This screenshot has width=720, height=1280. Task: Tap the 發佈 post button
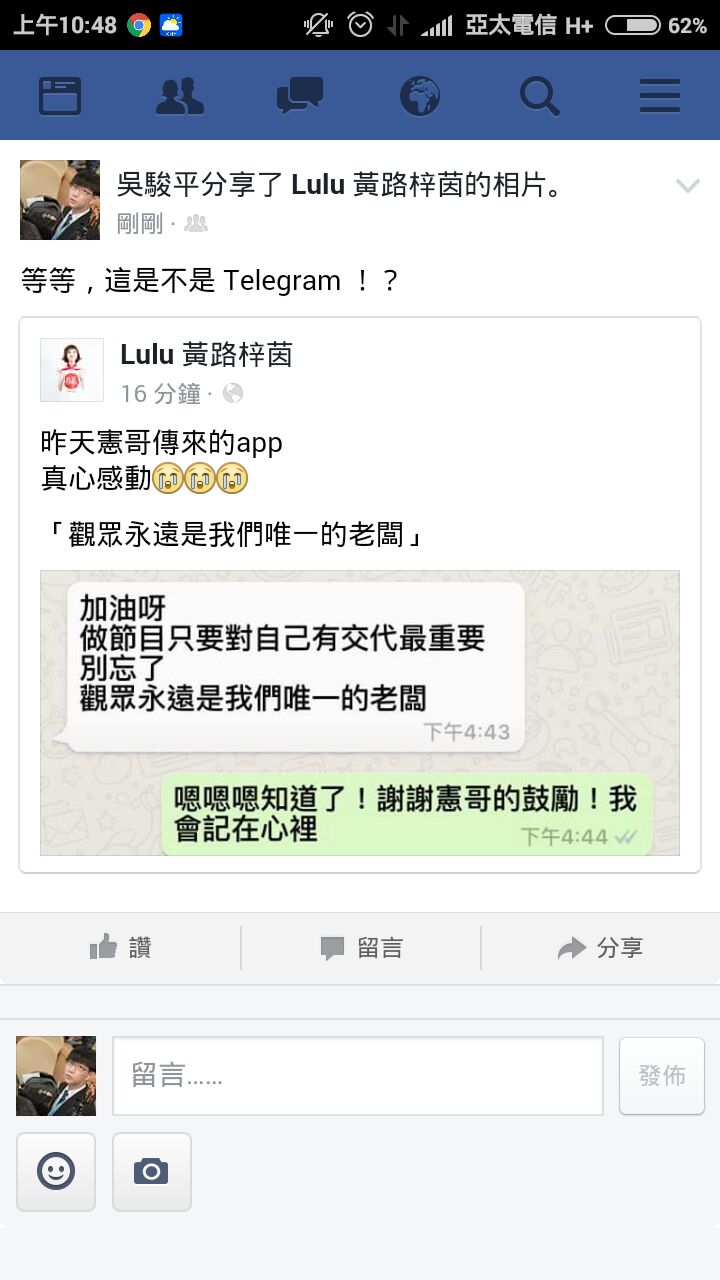661,1076
